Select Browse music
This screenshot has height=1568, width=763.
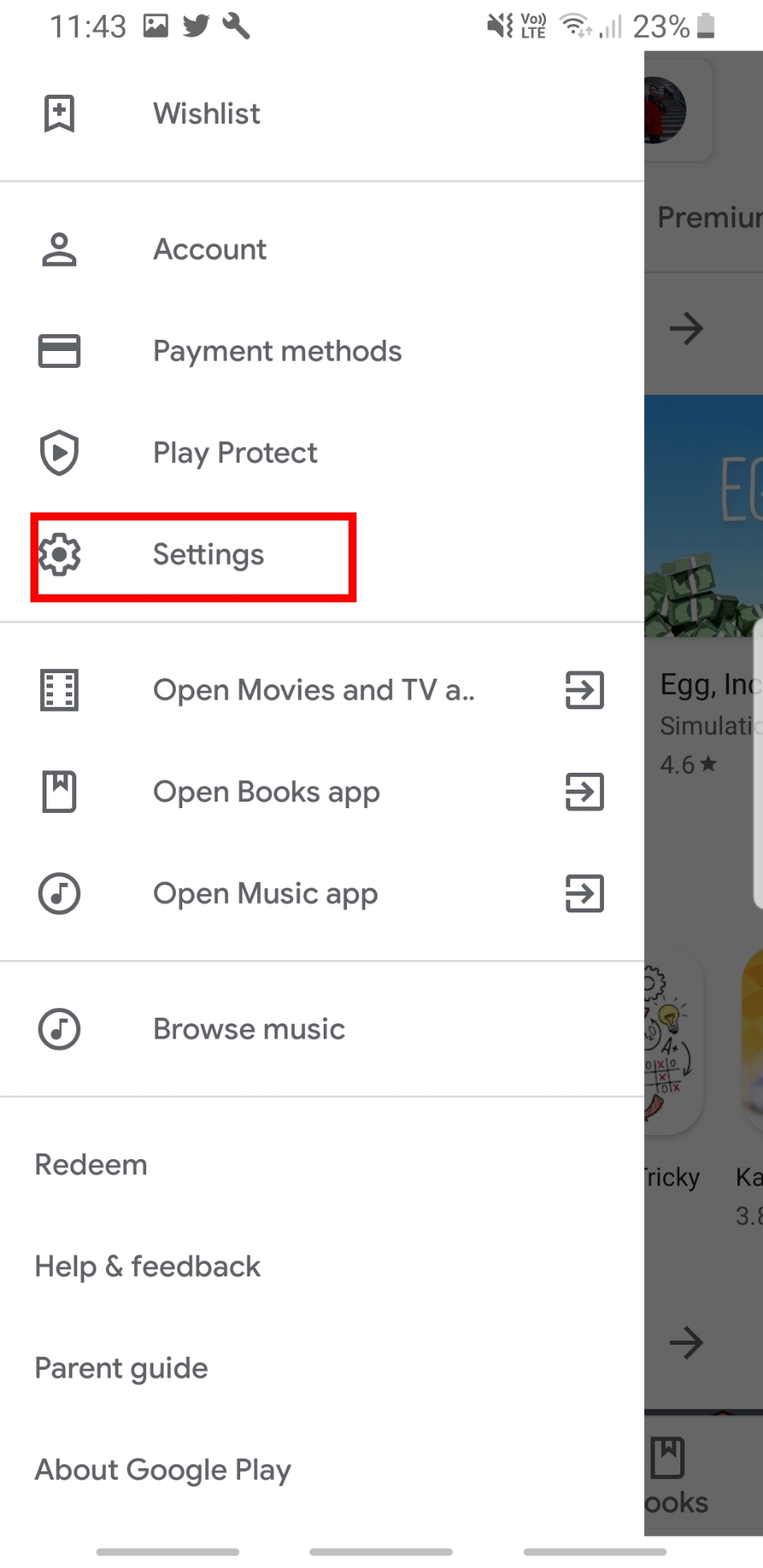(x=321, y=1029)
